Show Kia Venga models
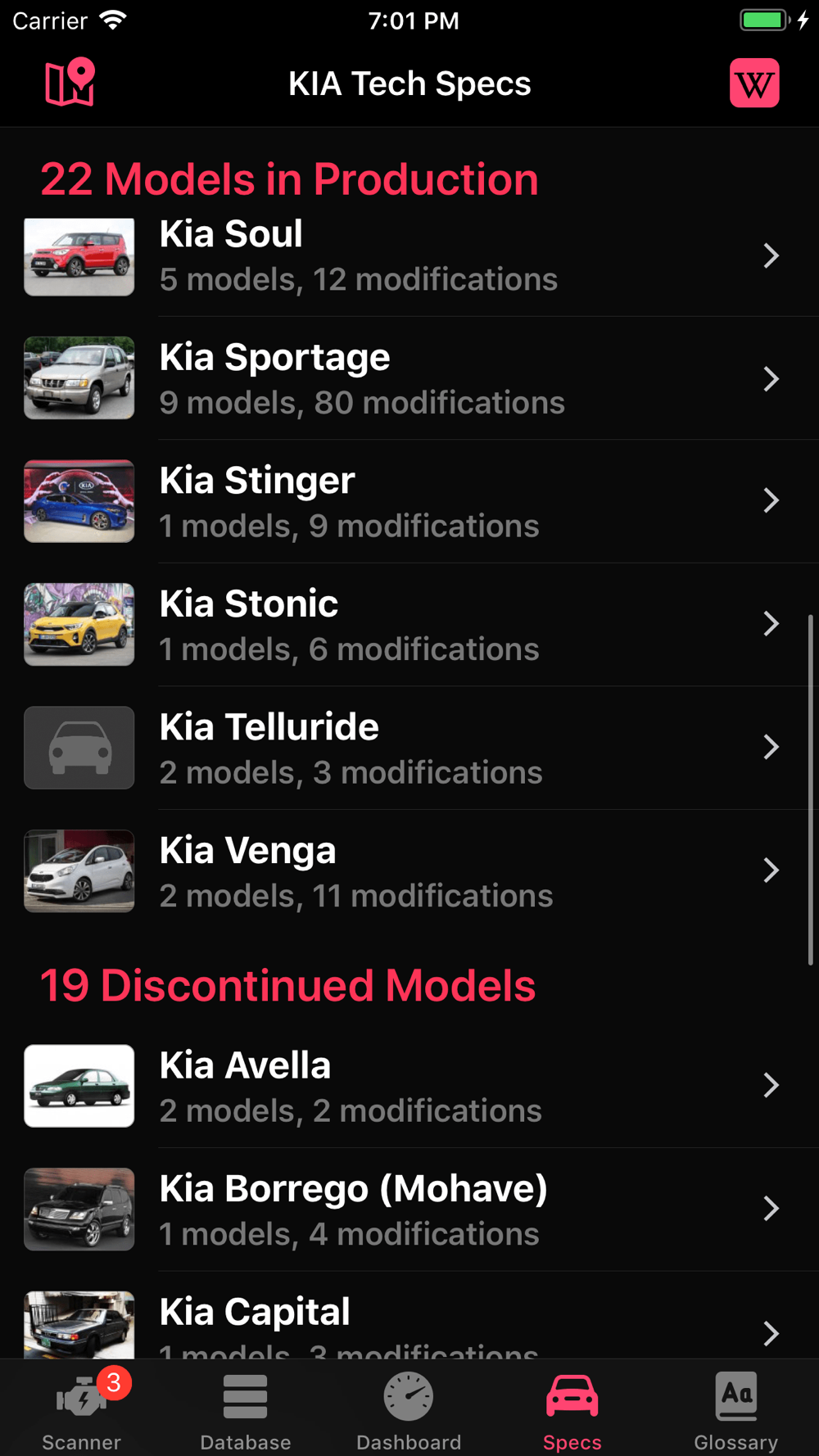 tap(409, 871)
